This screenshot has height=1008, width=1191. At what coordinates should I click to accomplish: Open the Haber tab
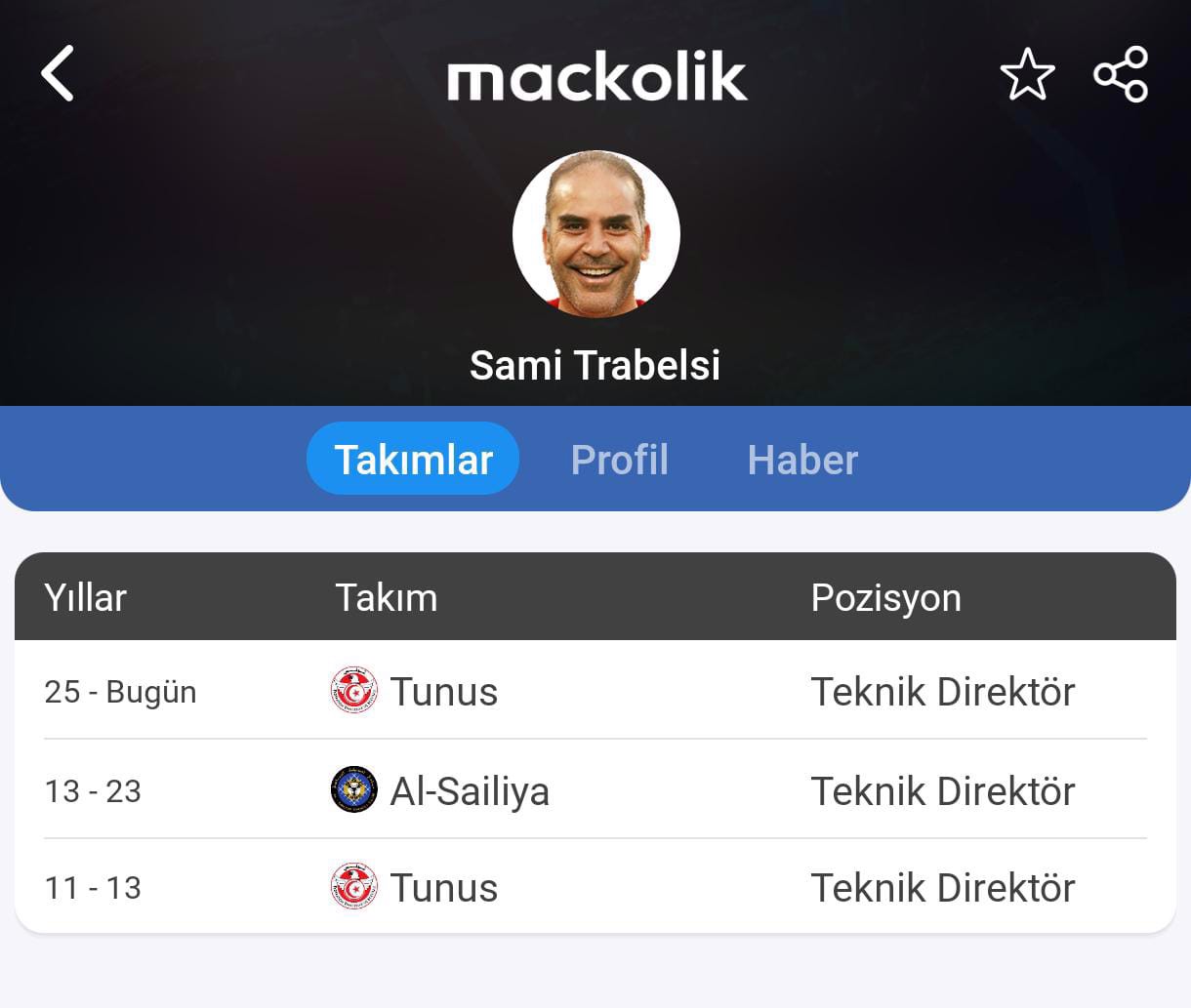[x=802, y=460]
